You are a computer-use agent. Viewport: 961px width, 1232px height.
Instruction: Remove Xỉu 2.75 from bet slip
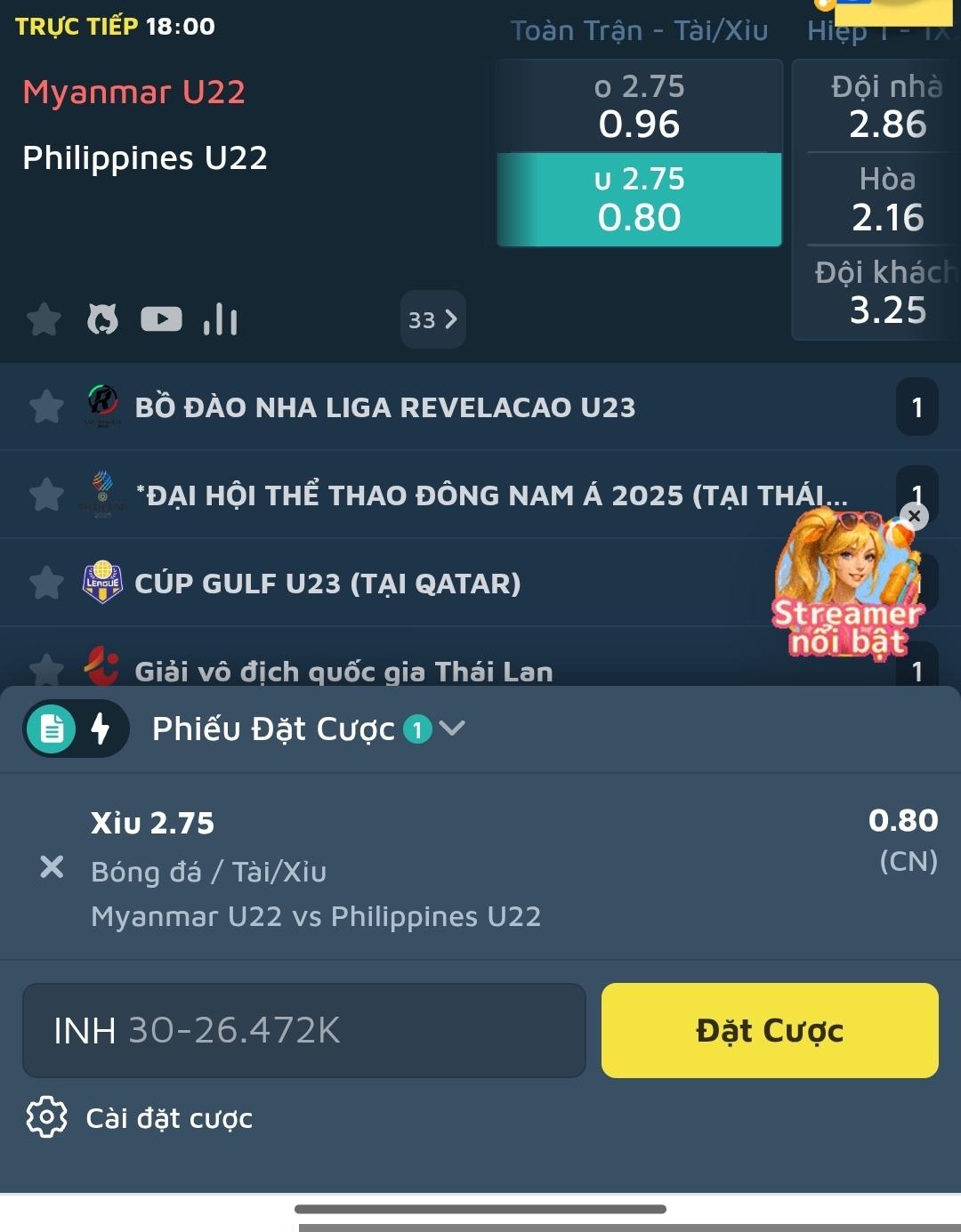pos(52,866)
